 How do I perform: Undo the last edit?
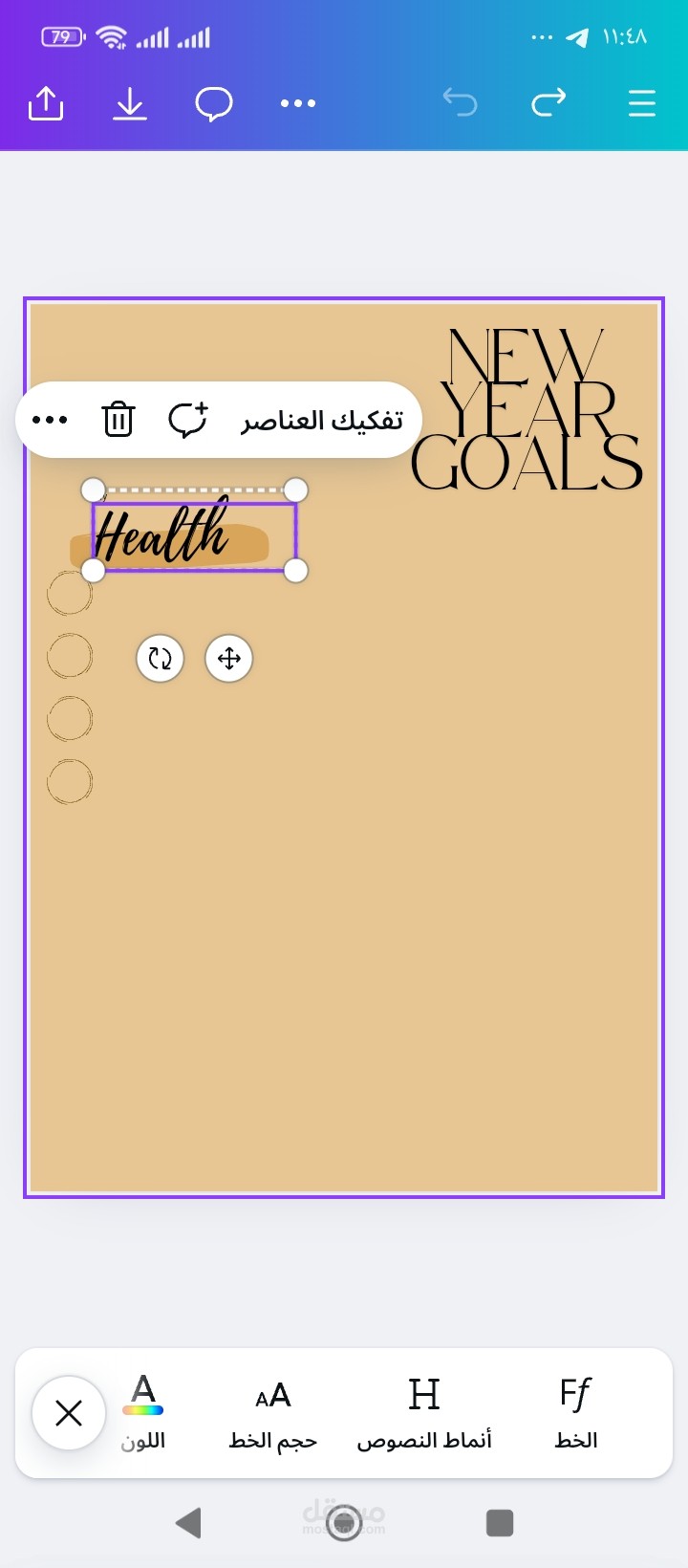click(460, 102)
